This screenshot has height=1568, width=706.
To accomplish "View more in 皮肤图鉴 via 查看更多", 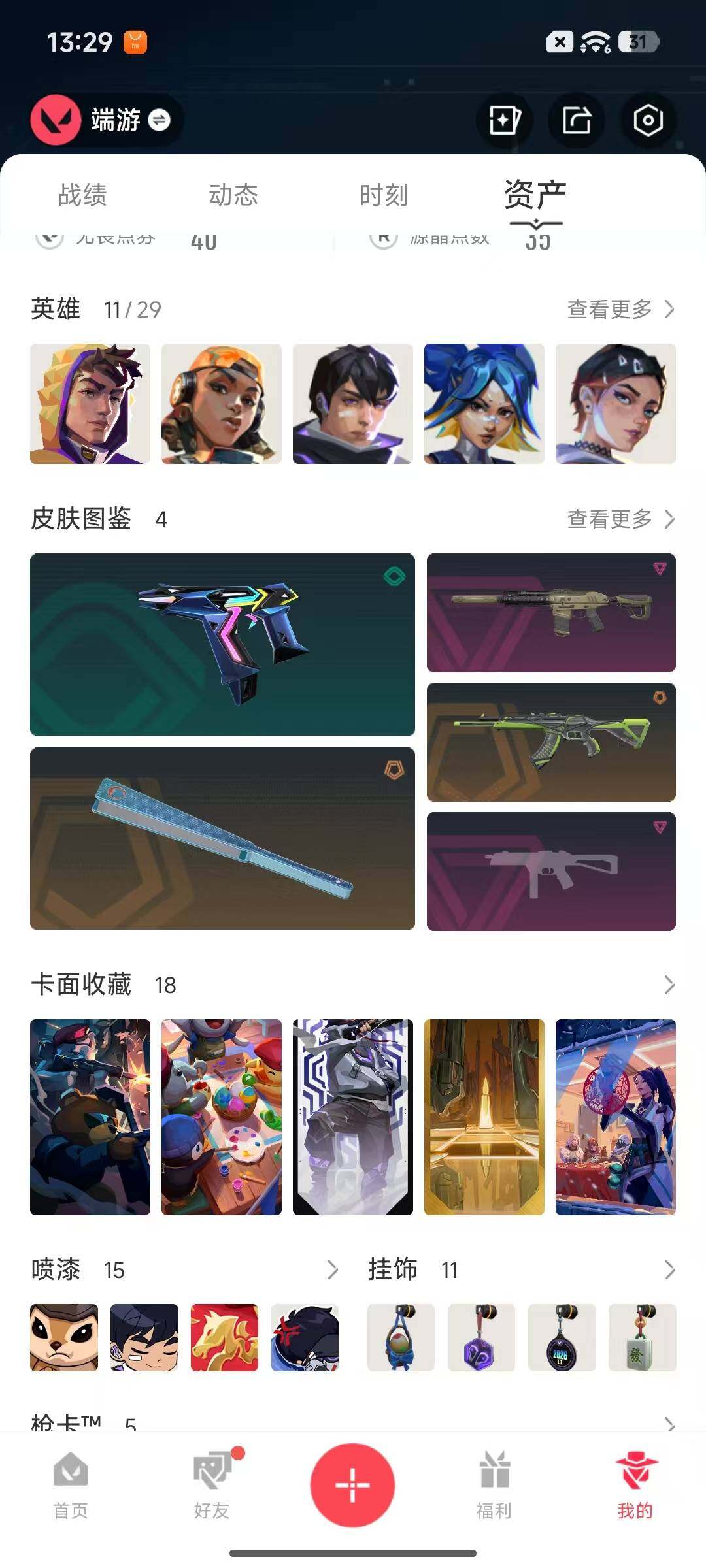I will 620,519.
